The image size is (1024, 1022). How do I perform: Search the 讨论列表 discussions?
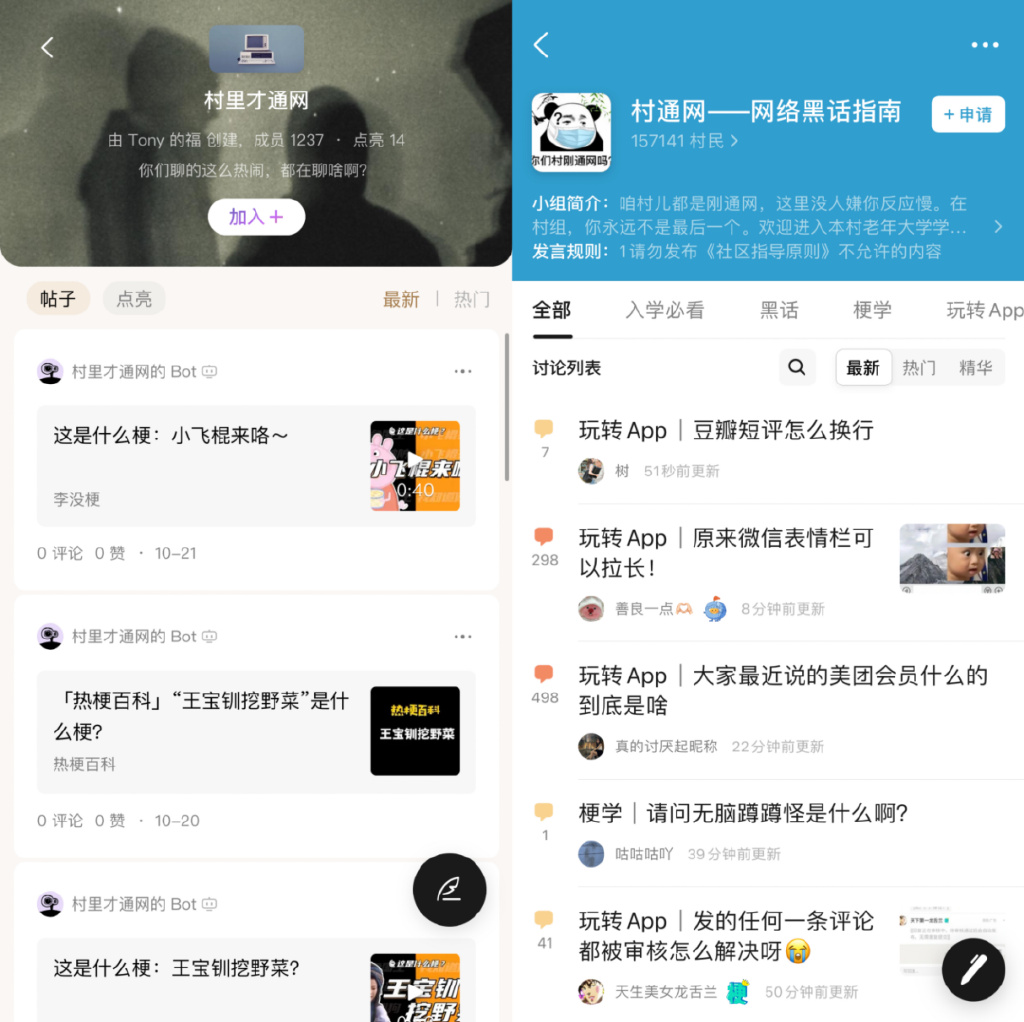[796, 367]
